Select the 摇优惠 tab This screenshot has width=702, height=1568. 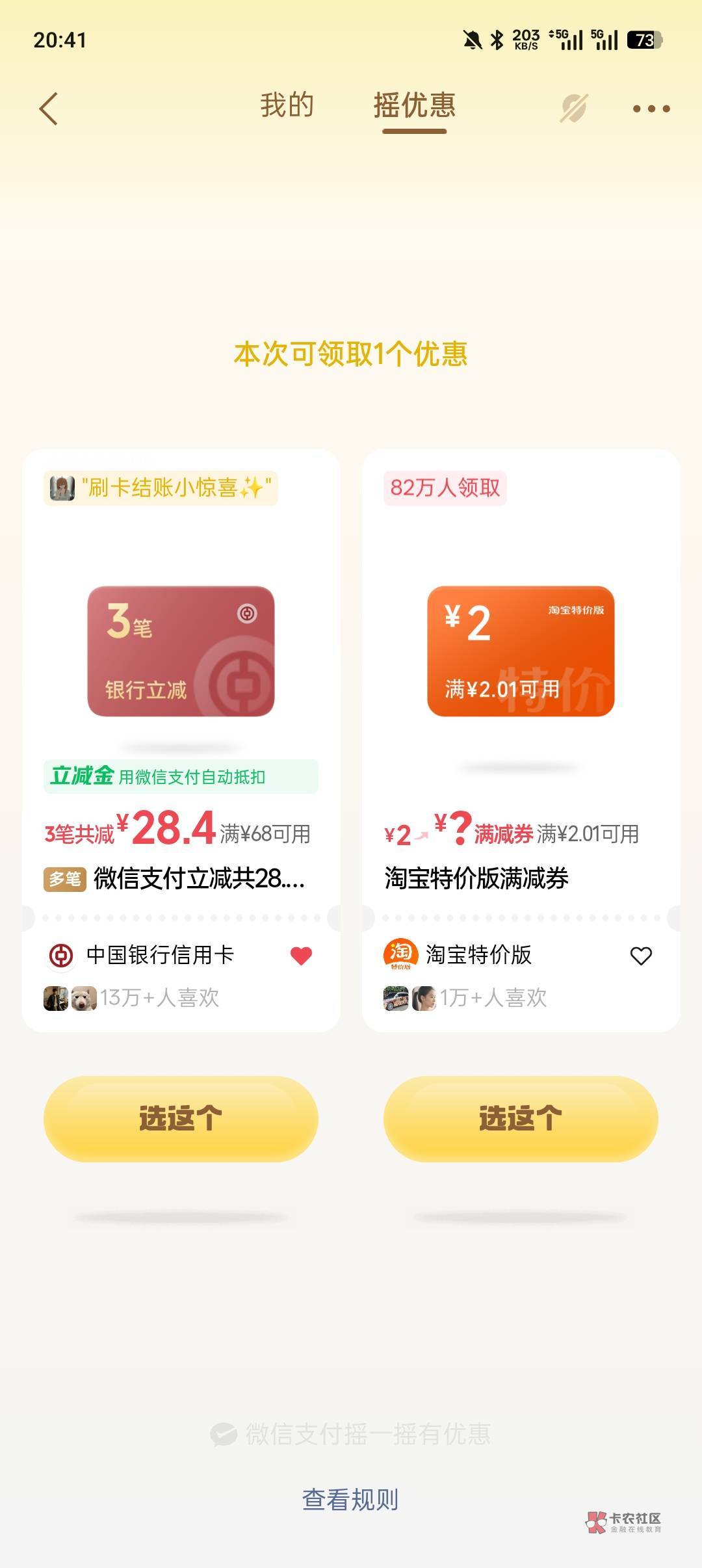(x=414, y=105)
